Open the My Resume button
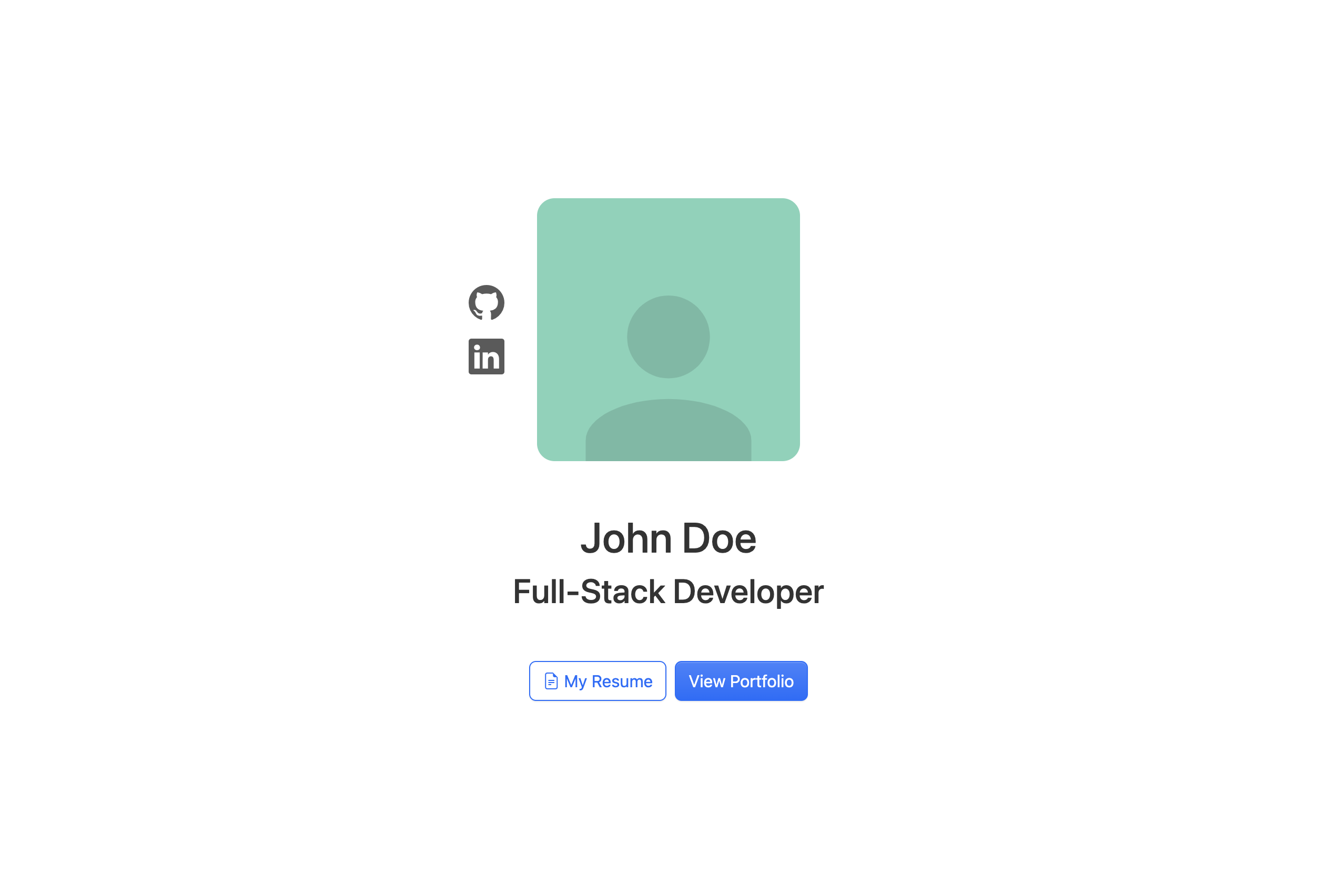 [597, 681]
